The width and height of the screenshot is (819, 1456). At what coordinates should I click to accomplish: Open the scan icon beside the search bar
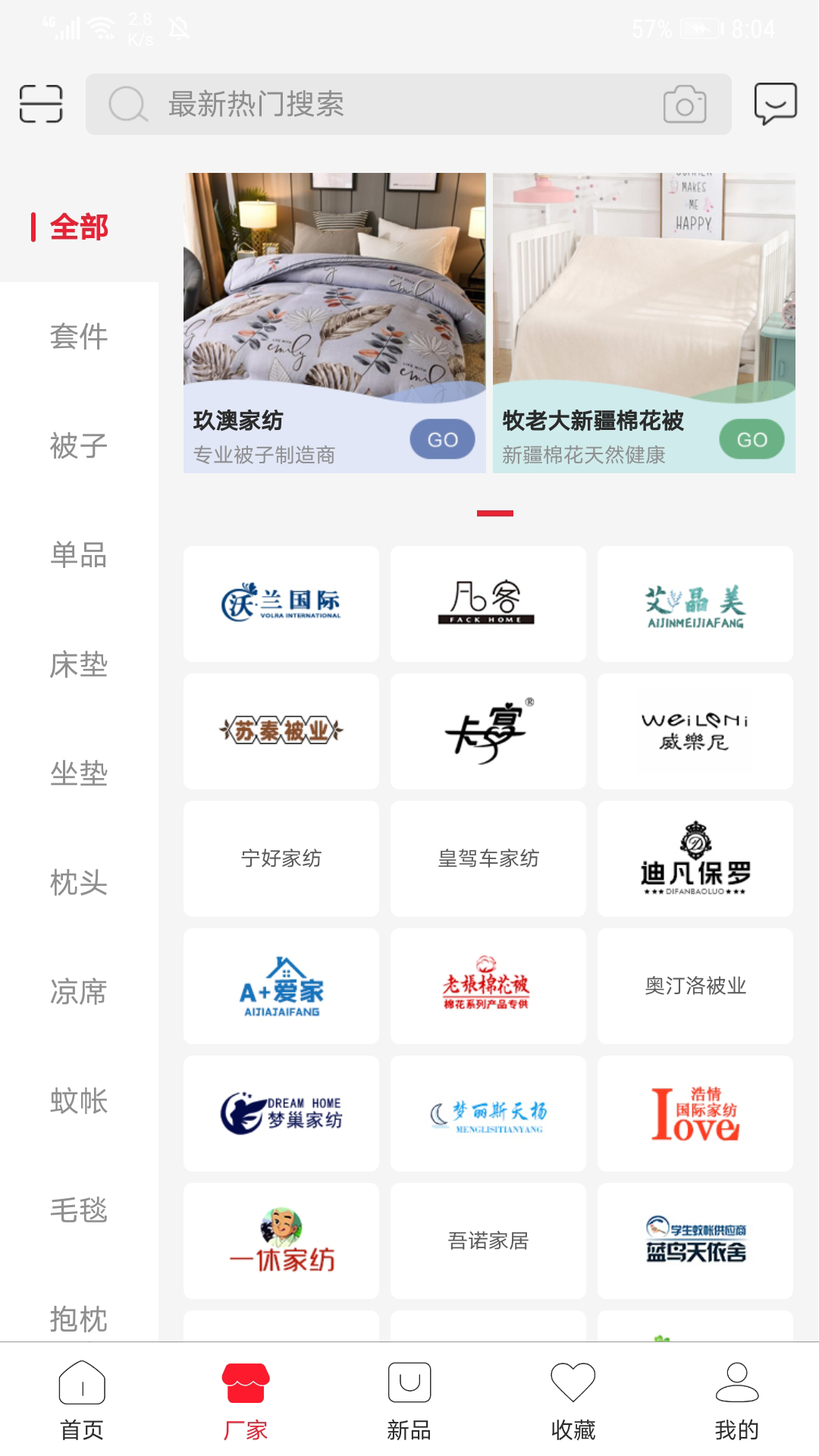41,104
